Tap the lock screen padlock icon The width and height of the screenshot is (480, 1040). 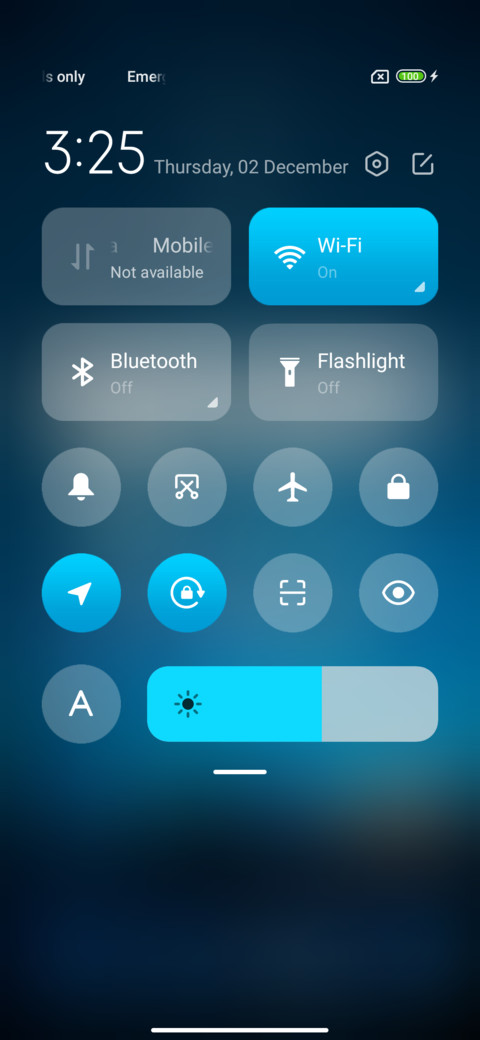point(398,487)
